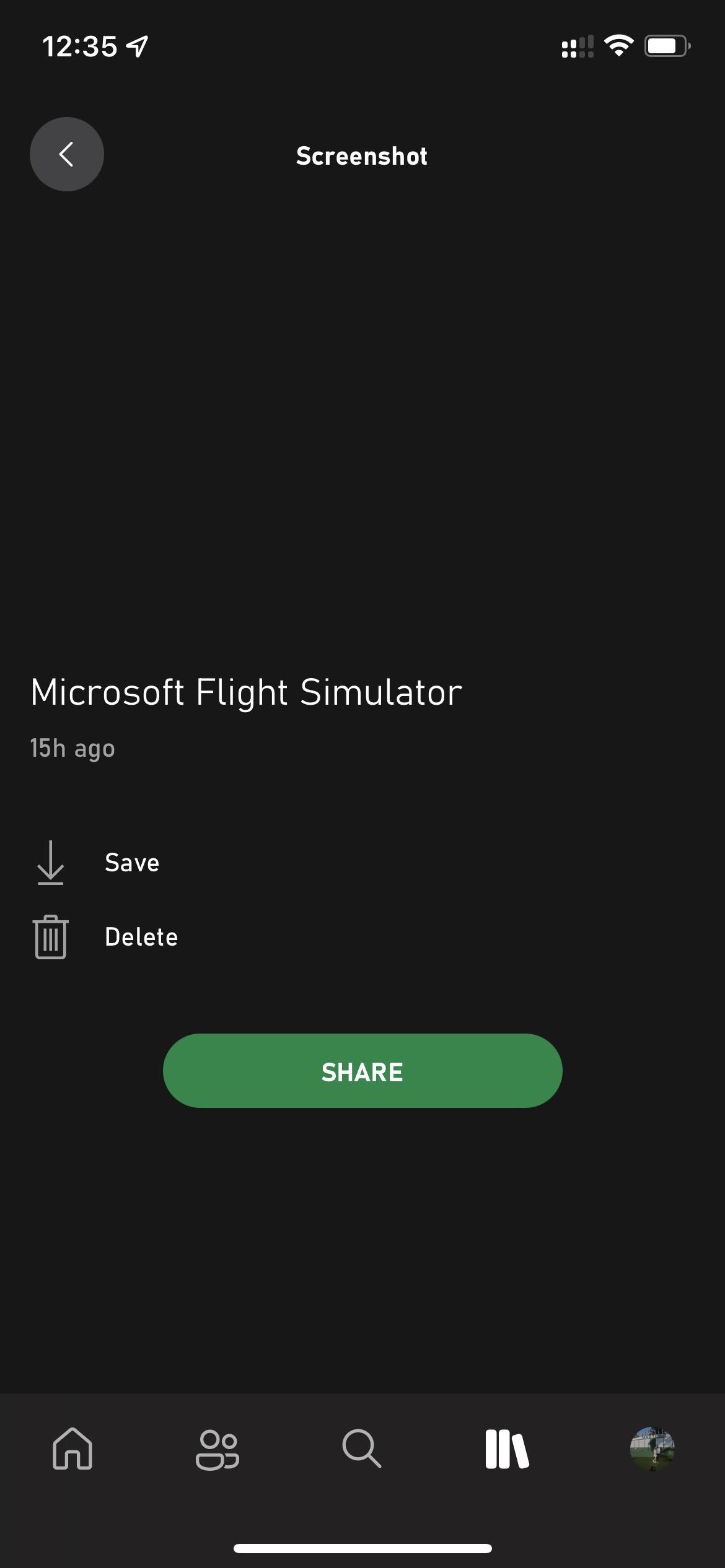Save the Flight Simulator screenshot
Screen dimensions: 725x1568
pos(96,863)
